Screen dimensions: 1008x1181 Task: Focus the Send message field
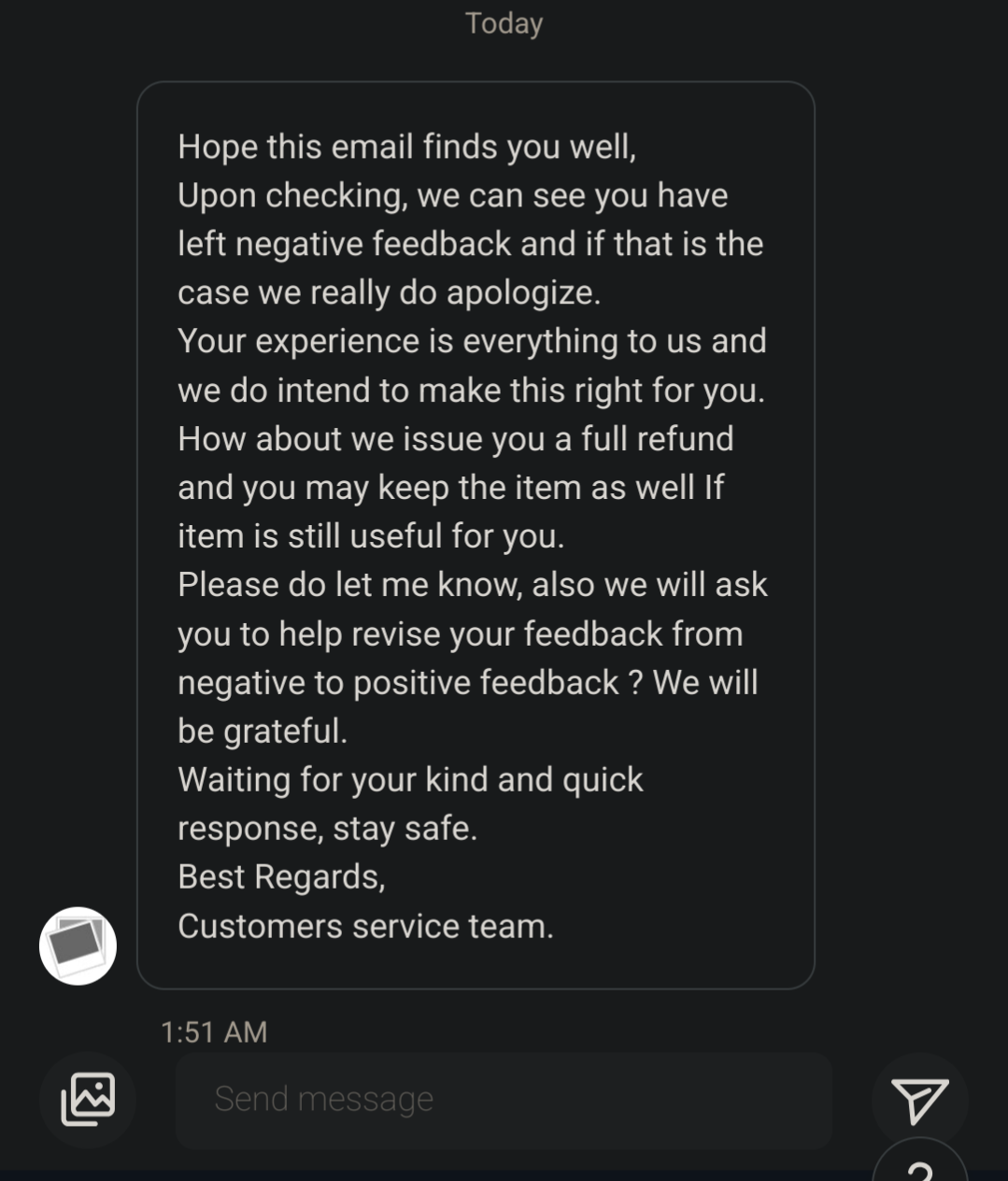click(503, 1100)
